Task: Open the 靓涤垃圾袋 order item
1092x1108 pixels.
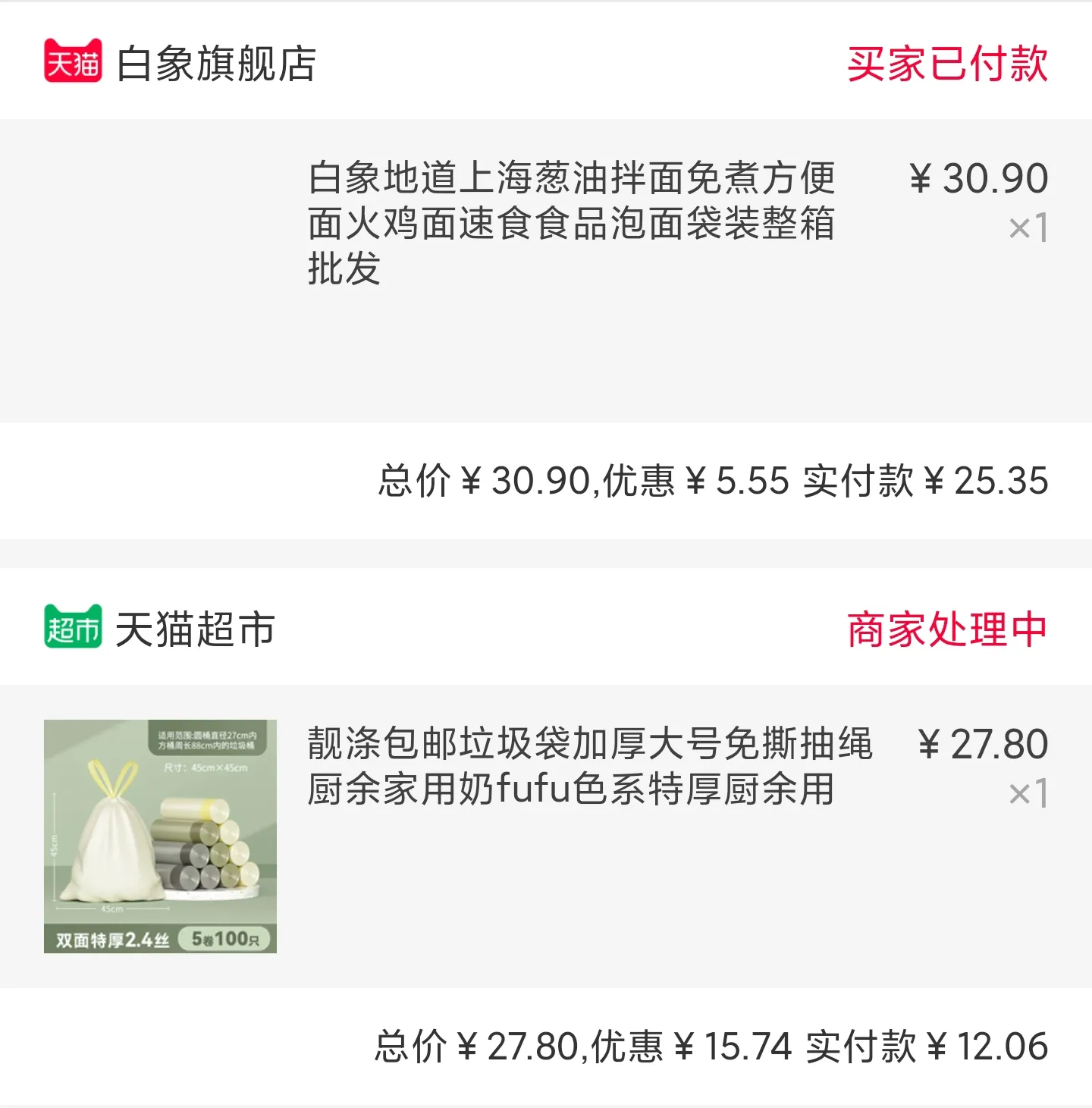Action: (589, 766)
